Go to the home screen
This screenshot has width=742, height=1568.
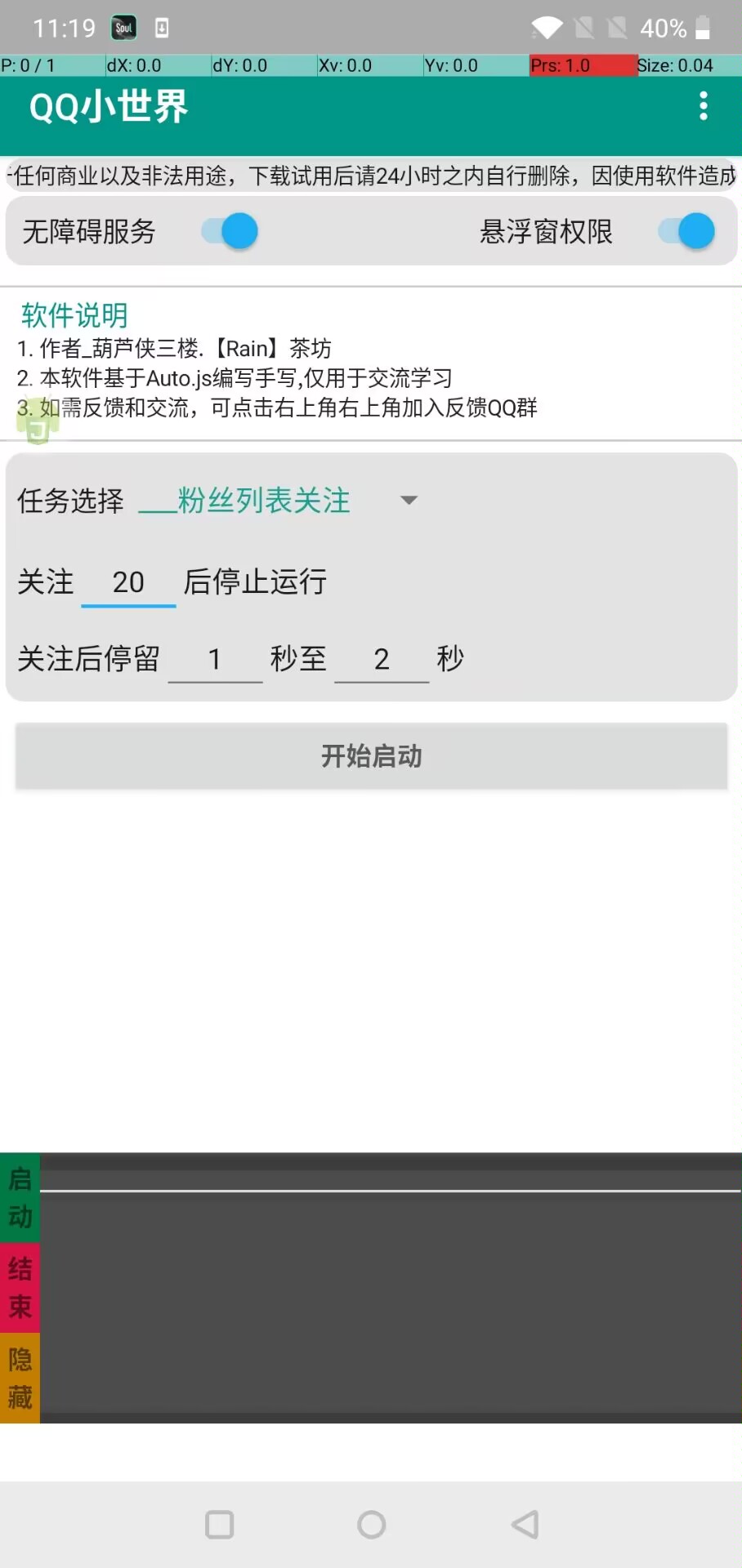click(371, 1524)
